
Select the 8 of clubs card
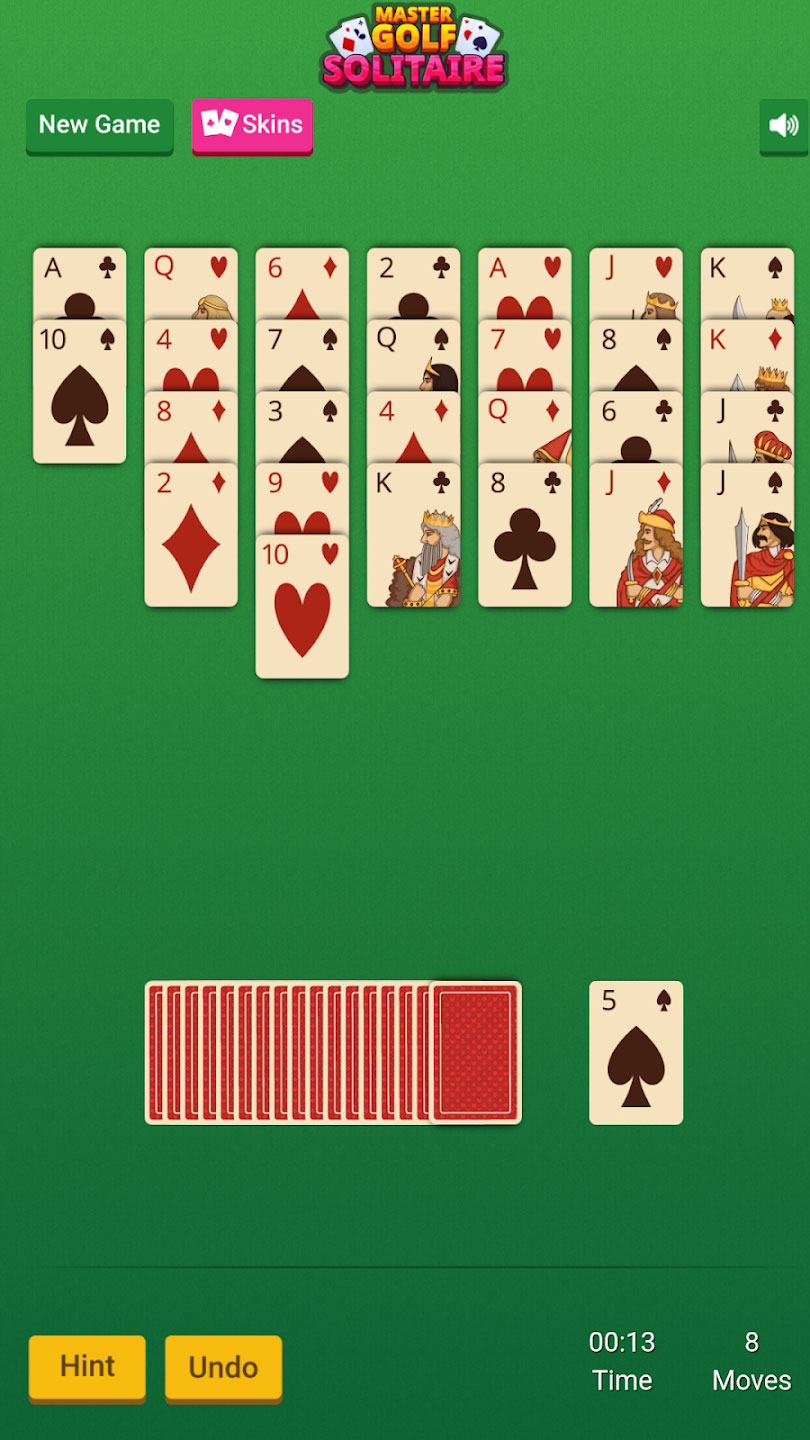tap(525, 537)
